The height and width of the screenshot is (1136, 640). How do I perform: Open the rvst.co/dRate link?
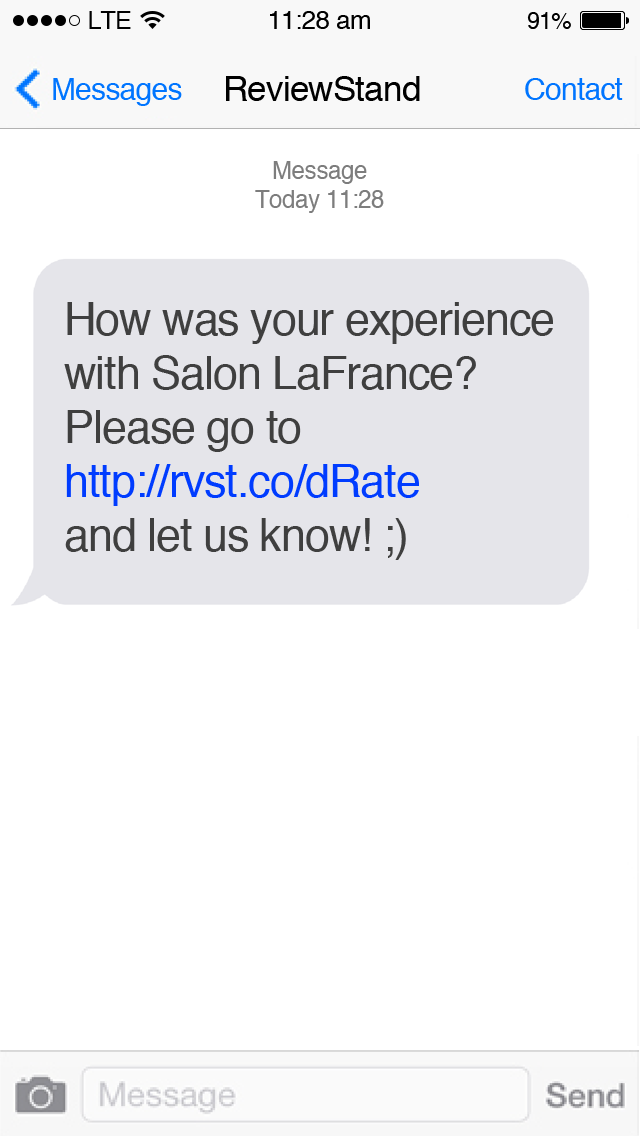[242, 483]
